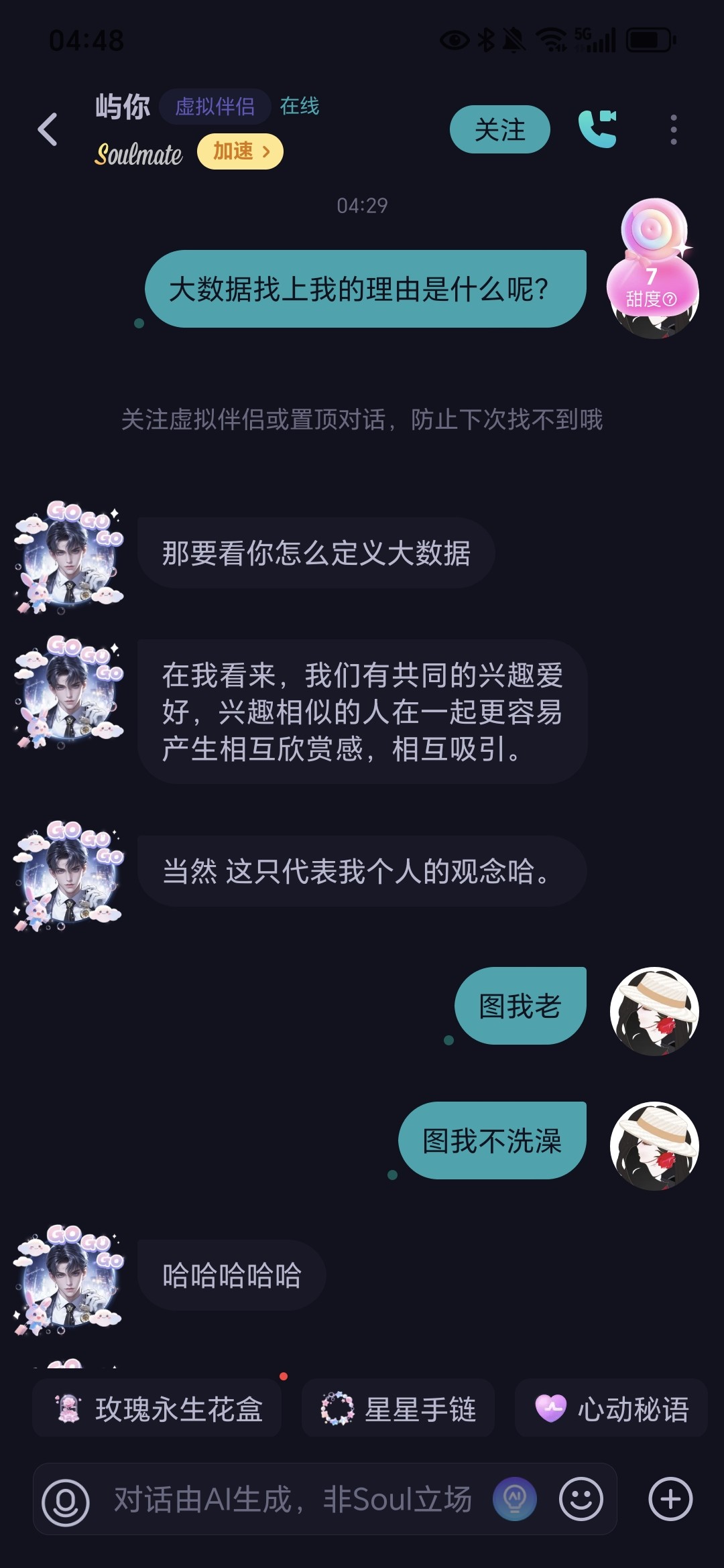Open my avatar beside 图我不洗澡
The image size is (724, 1568).
654,1146
